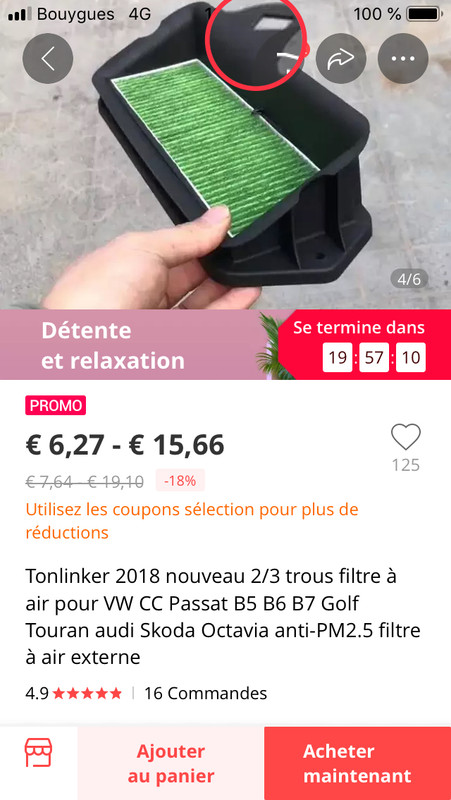
Task: View the 4.9 star rating reviews
Action: pyautogui.click(x=74, y=693)
